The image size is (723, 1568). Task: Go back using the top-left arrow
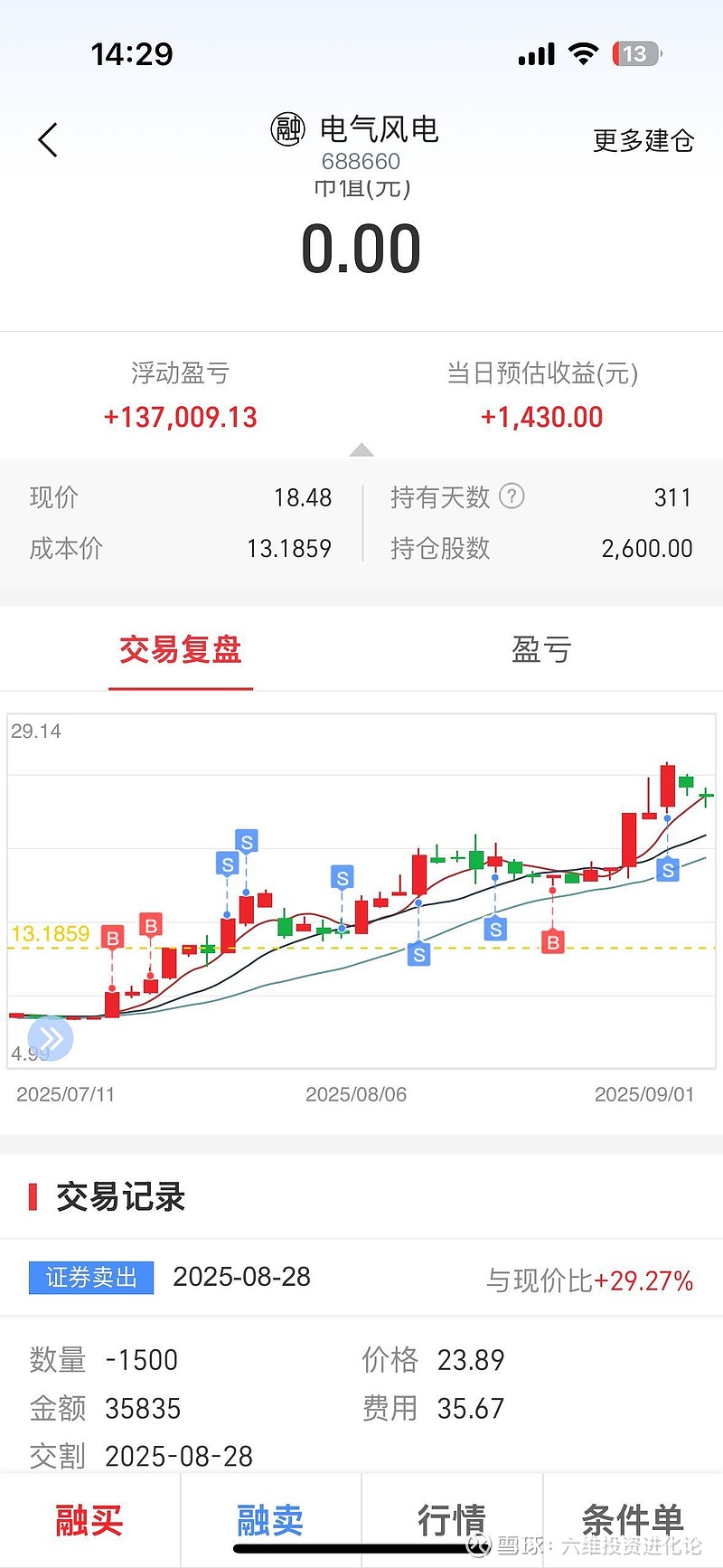(x=48, y=140)
